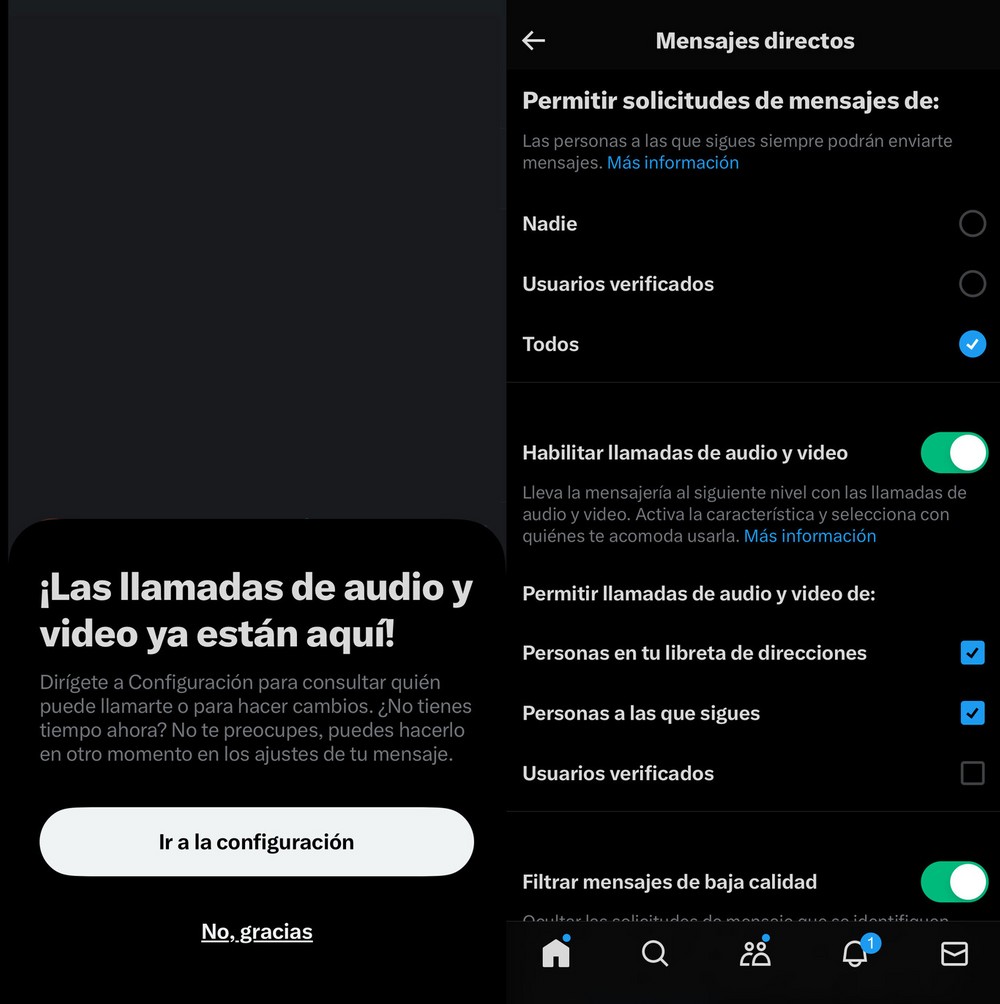Select 'Nadie' for message requests
This screenshot has width=1000, height=1004.
(x=972, y=224)
